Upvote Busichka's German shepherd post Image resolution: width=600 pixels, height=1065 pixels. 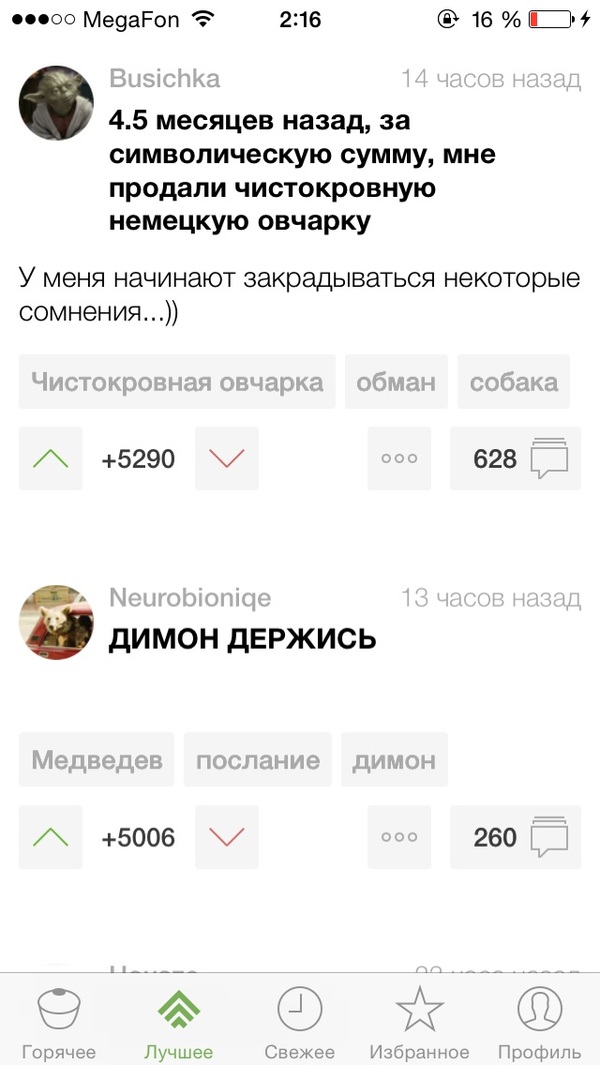click(50, 459)
